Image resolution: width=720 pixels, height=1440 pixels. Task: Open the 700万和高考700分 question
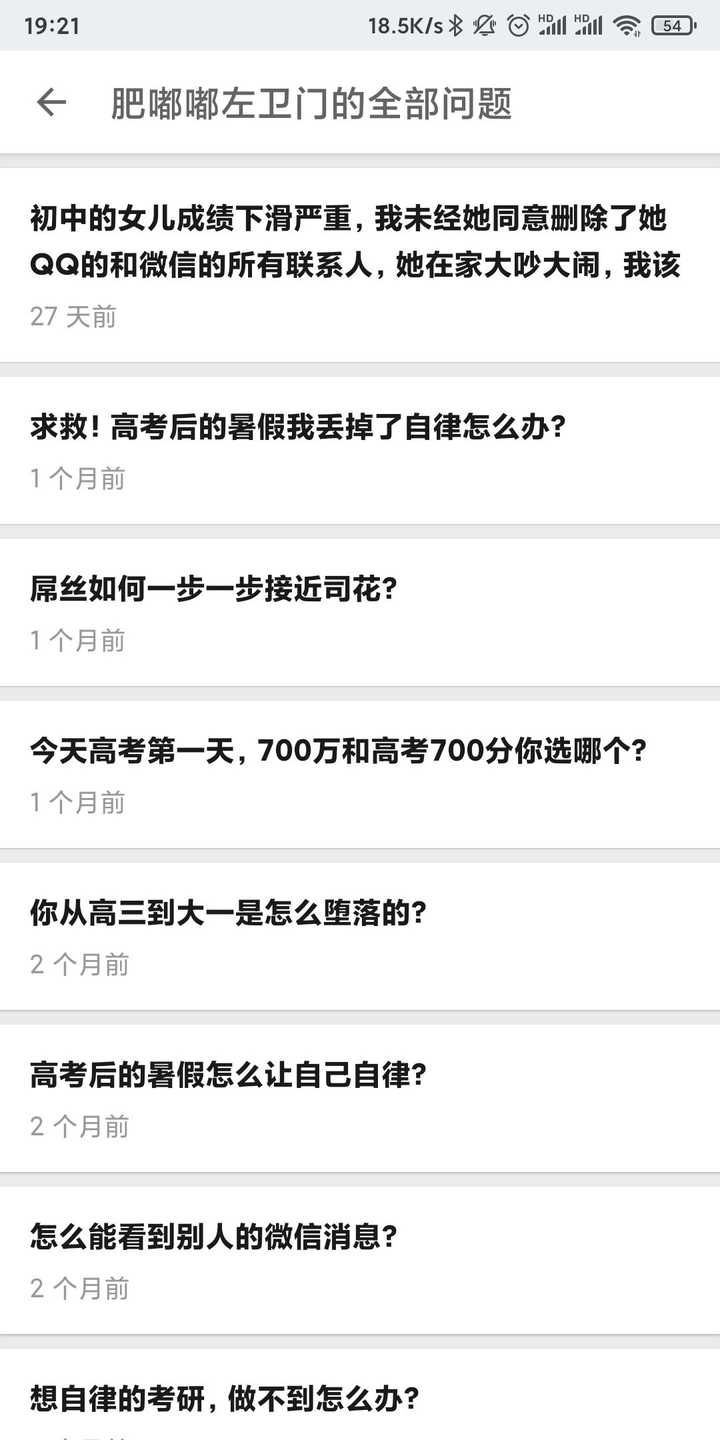339,752
